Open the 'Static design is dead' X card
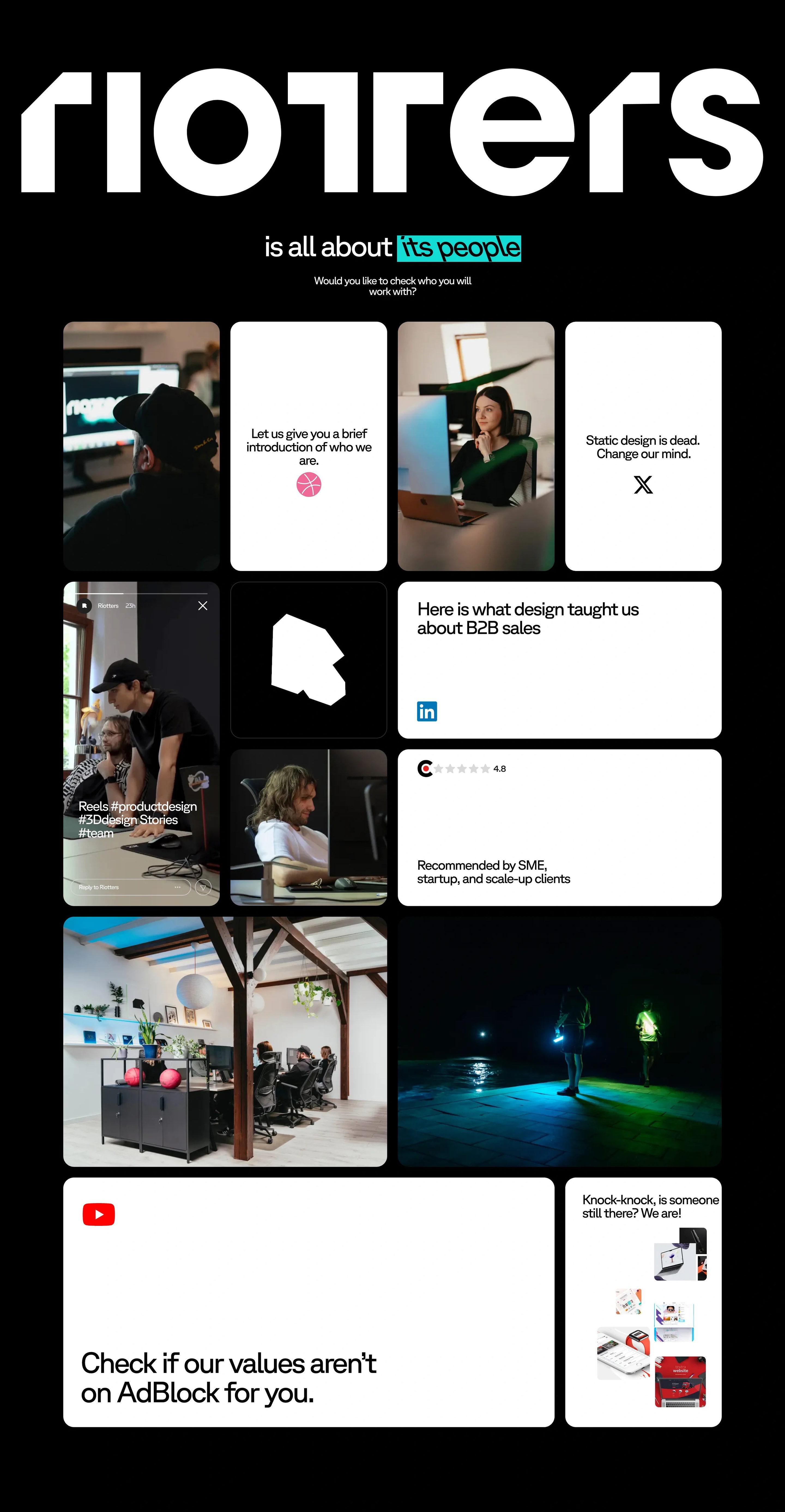 tap(643, 446)
